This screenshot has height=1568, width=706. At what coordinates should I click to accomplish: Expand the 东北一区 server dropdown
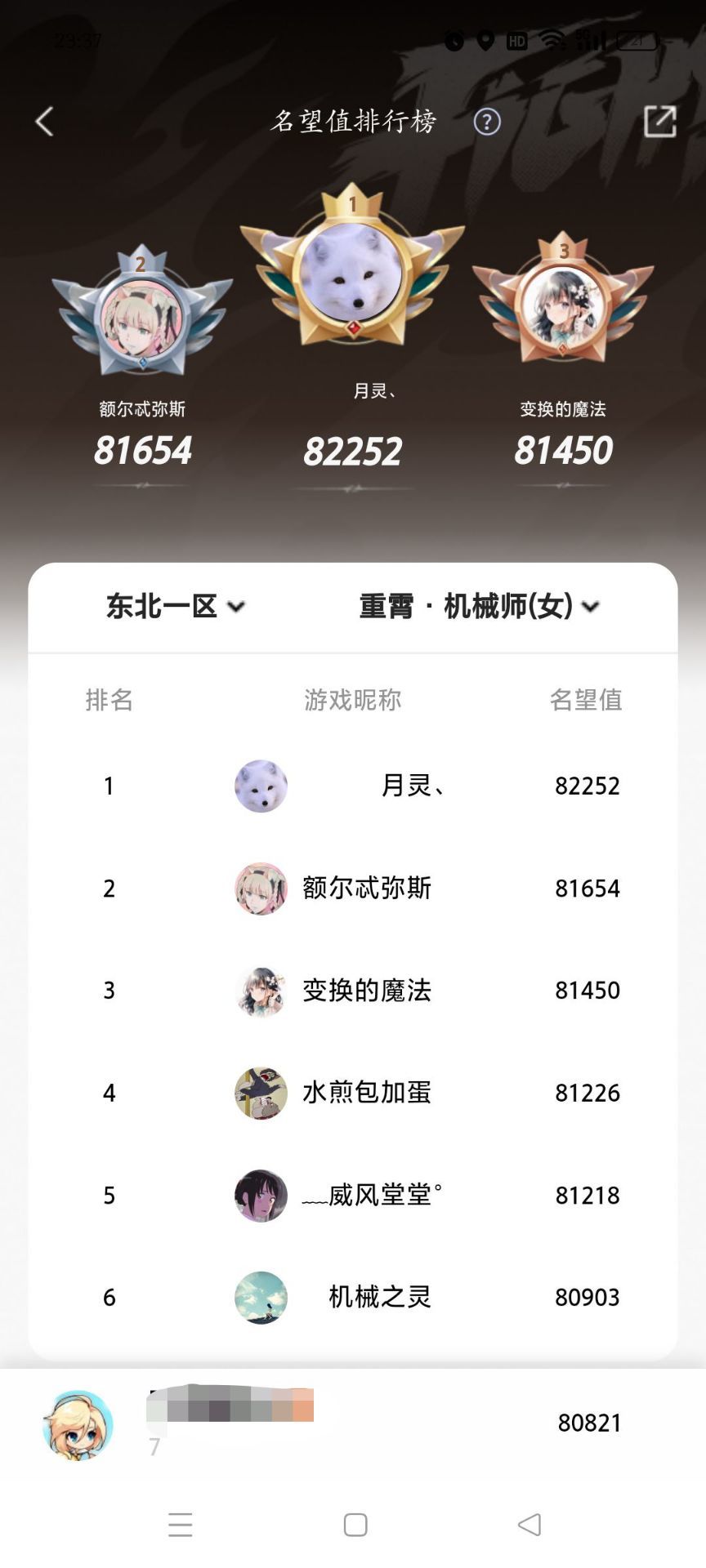pyautogui.click(x=176, y=606)
